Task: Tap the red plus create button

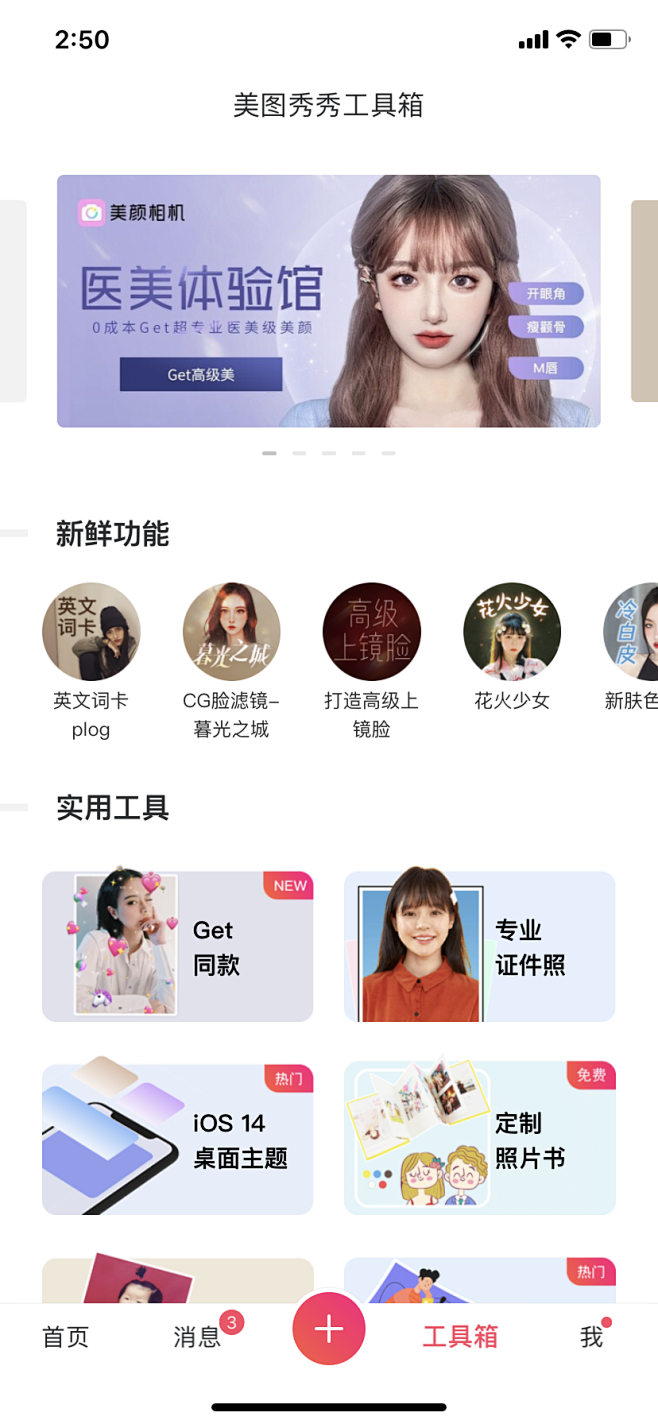Action: 329,1329
